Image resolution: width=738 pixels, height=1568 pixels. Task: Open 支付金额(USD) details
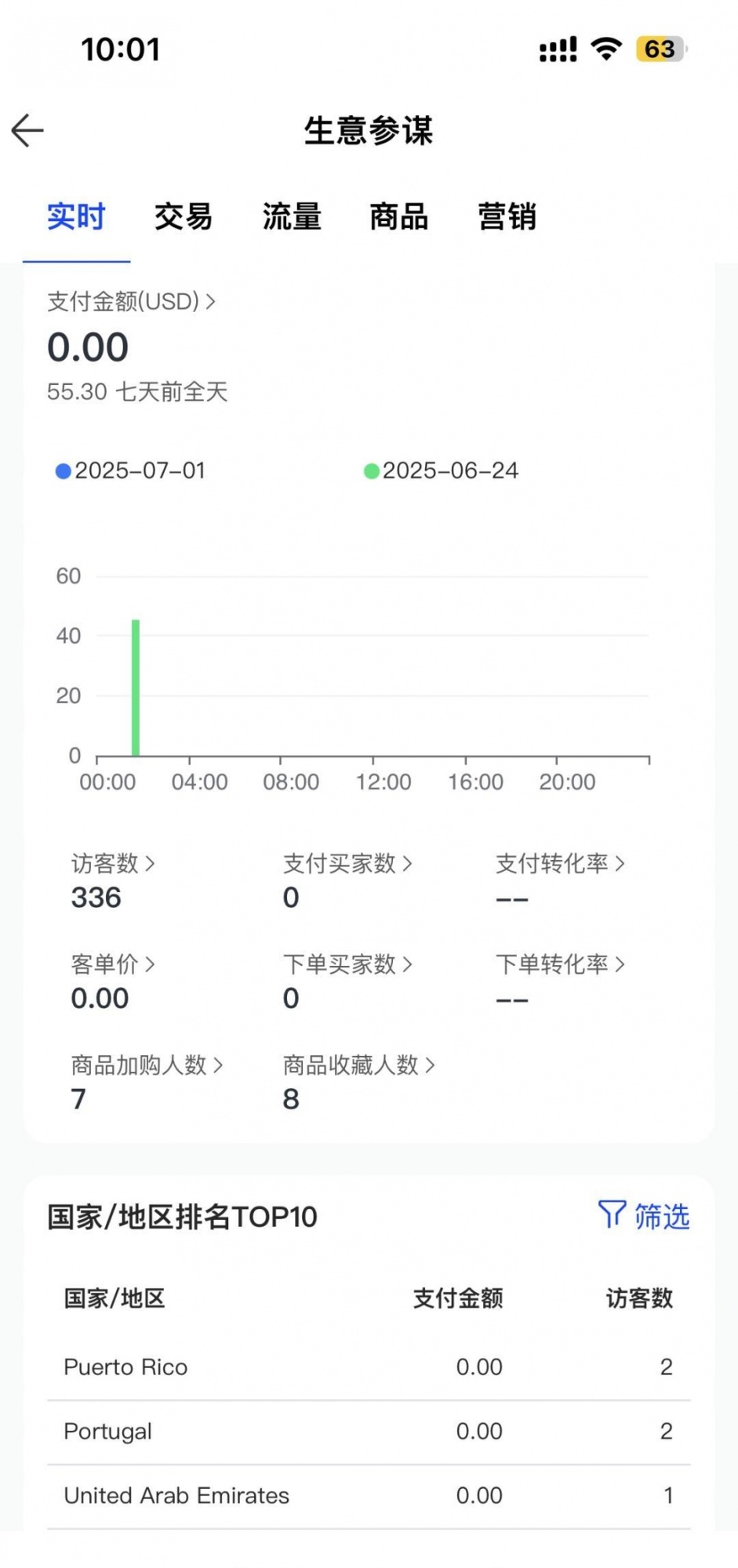point(131,302)
